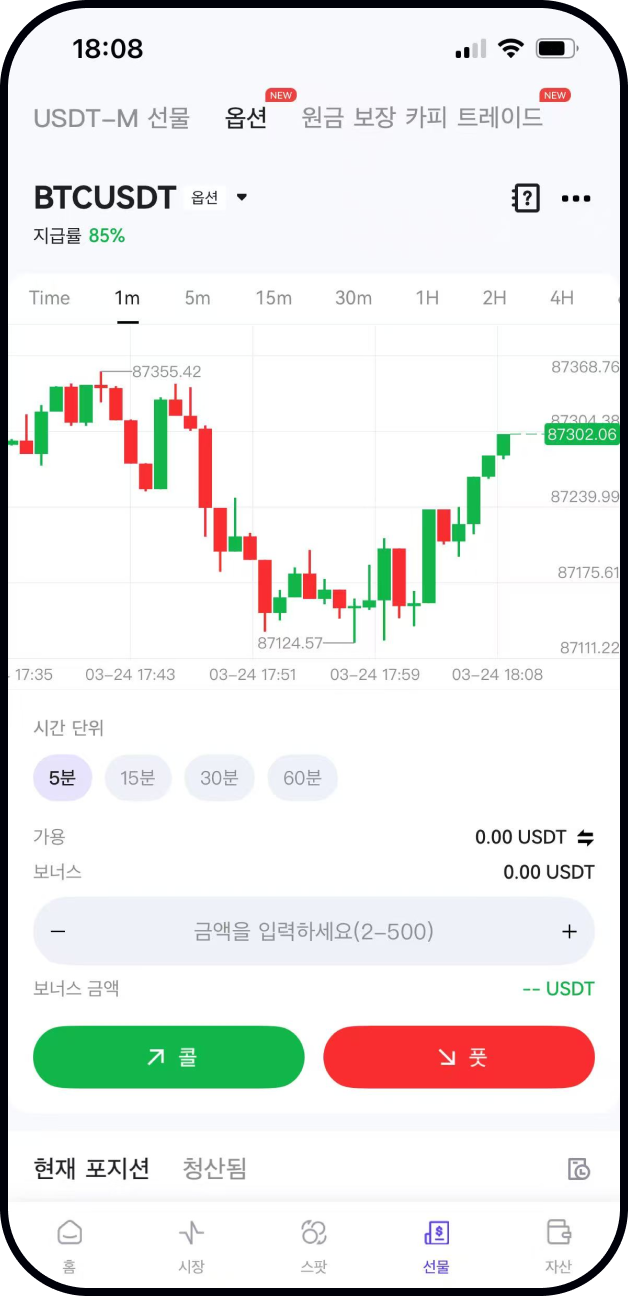Image resolution: width=628 pixels, height=1296 pixels.
Task: Place a 풋 order
Action: pyautogui.click(x=459, y=1057)
